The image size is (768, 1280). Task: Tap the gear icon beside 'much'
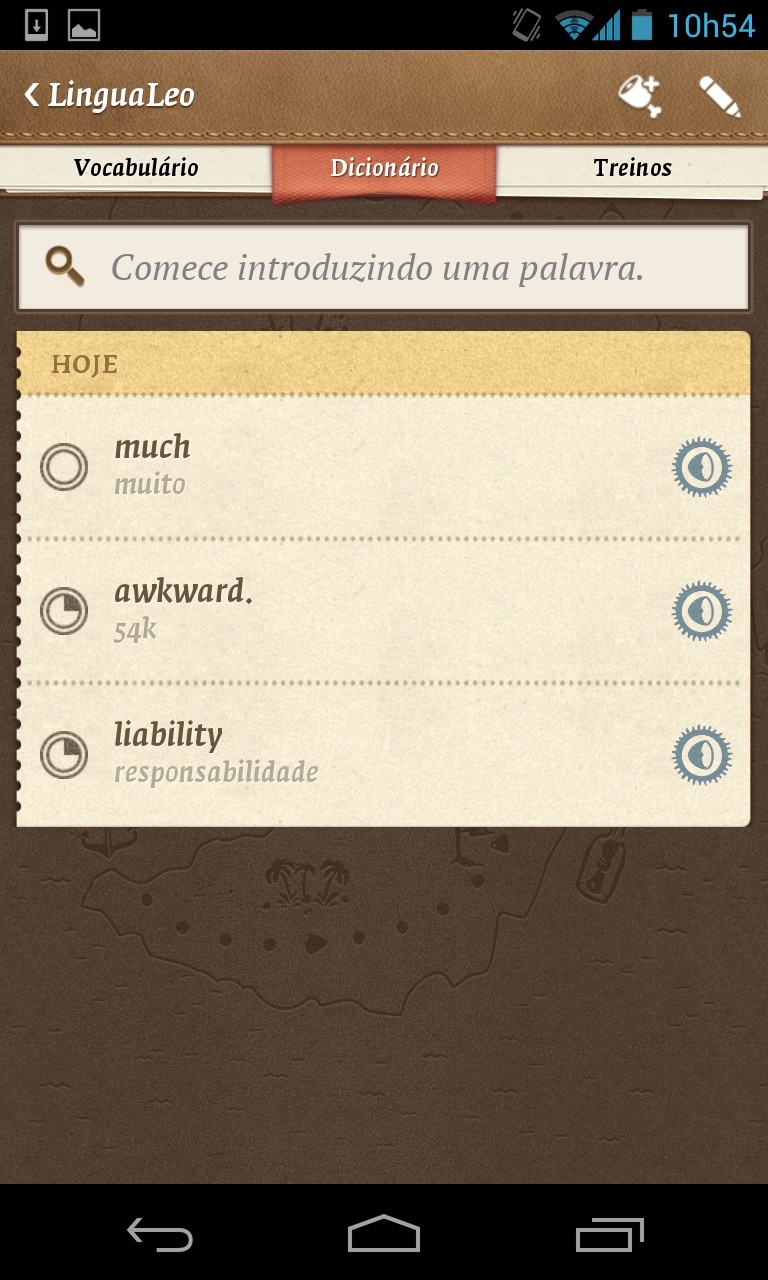(701, 467)
